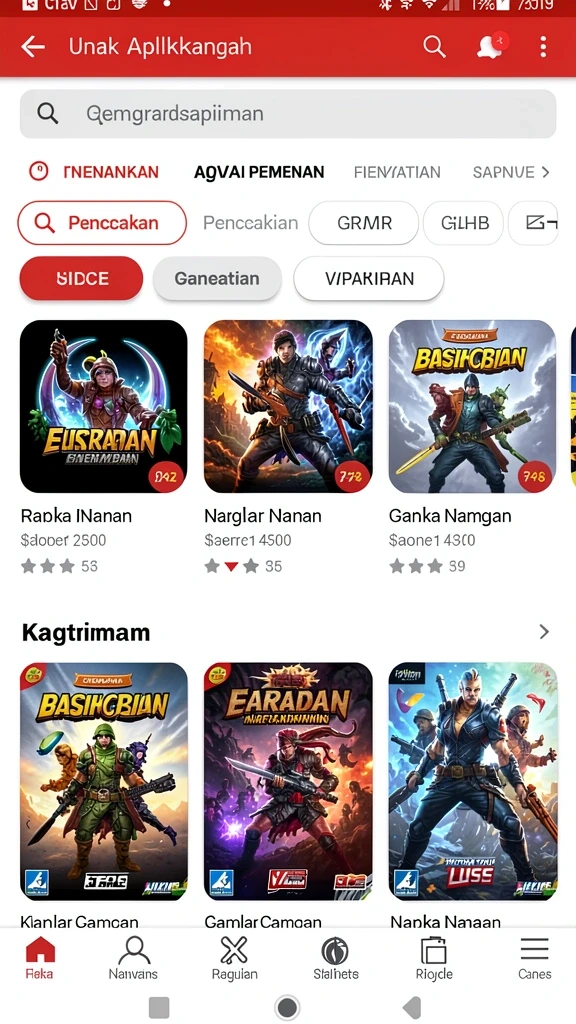Choose the VIPAKIRAN filter chip
The width and height of the screenshot is (576, 1024).
click(x=369, y=279)
